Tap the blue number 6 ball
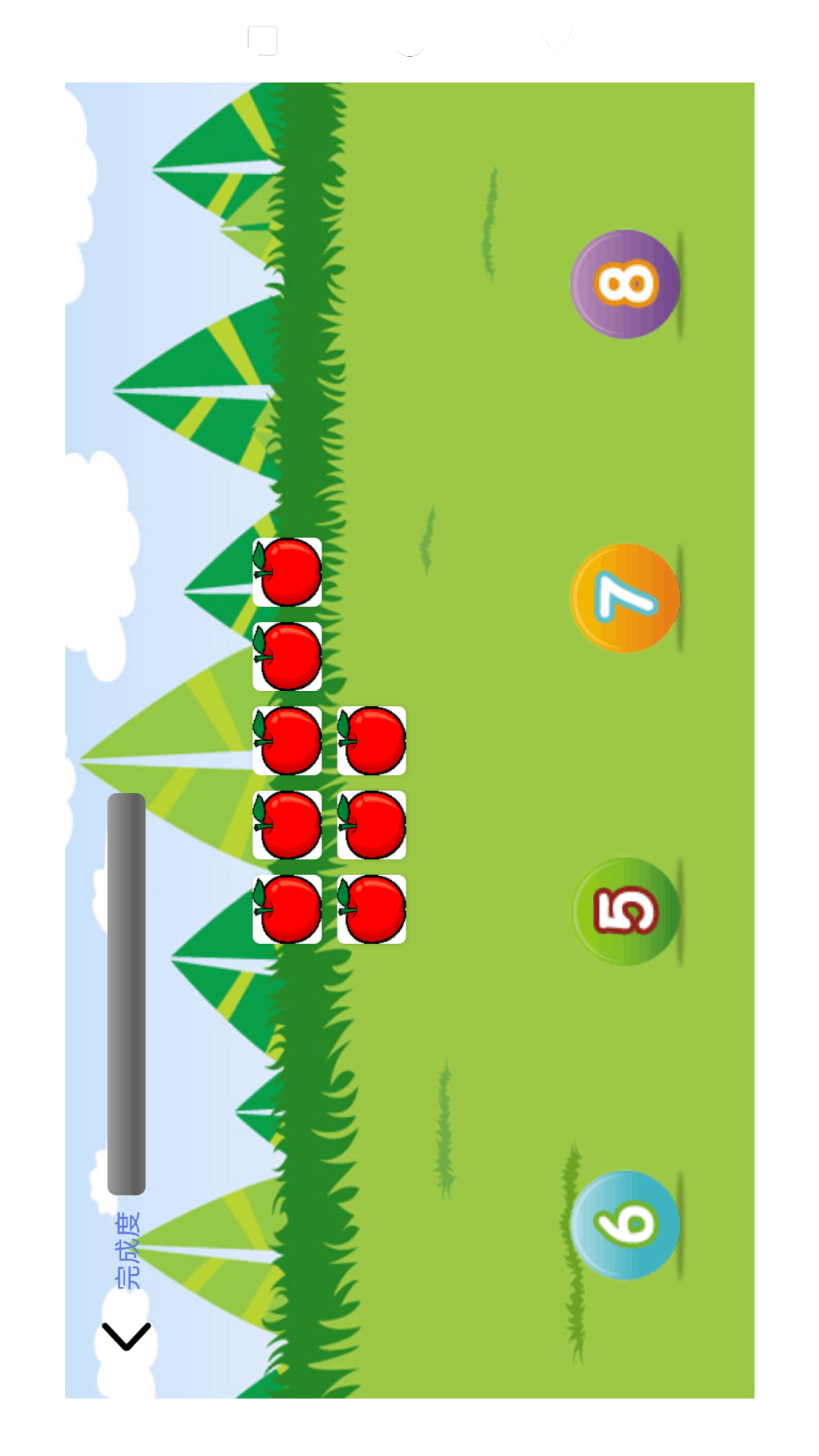819x1456 pixels. tap(624, 1225)
